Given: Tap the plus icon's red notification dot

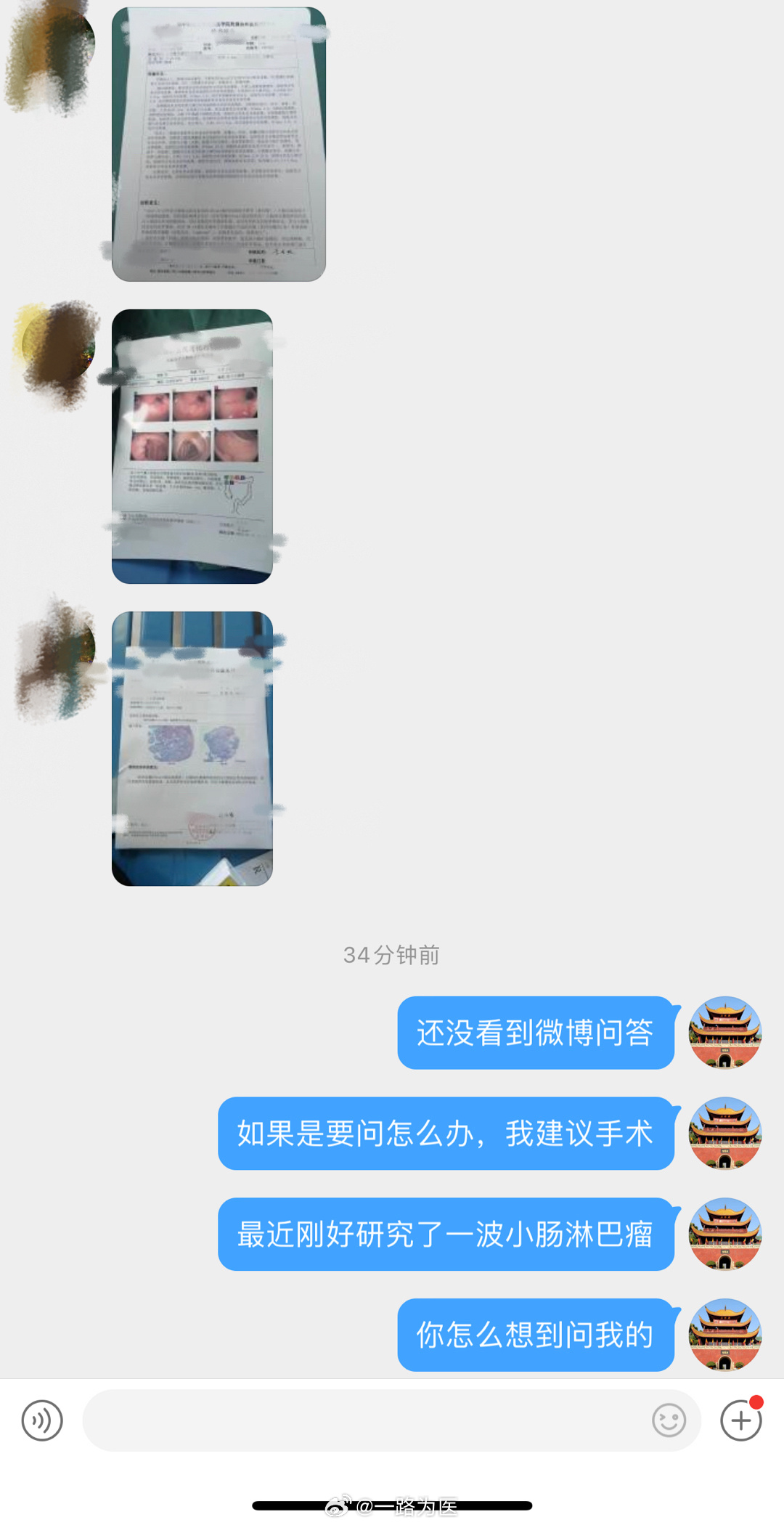Looking at the screenshot, I should pos(757,1402).
